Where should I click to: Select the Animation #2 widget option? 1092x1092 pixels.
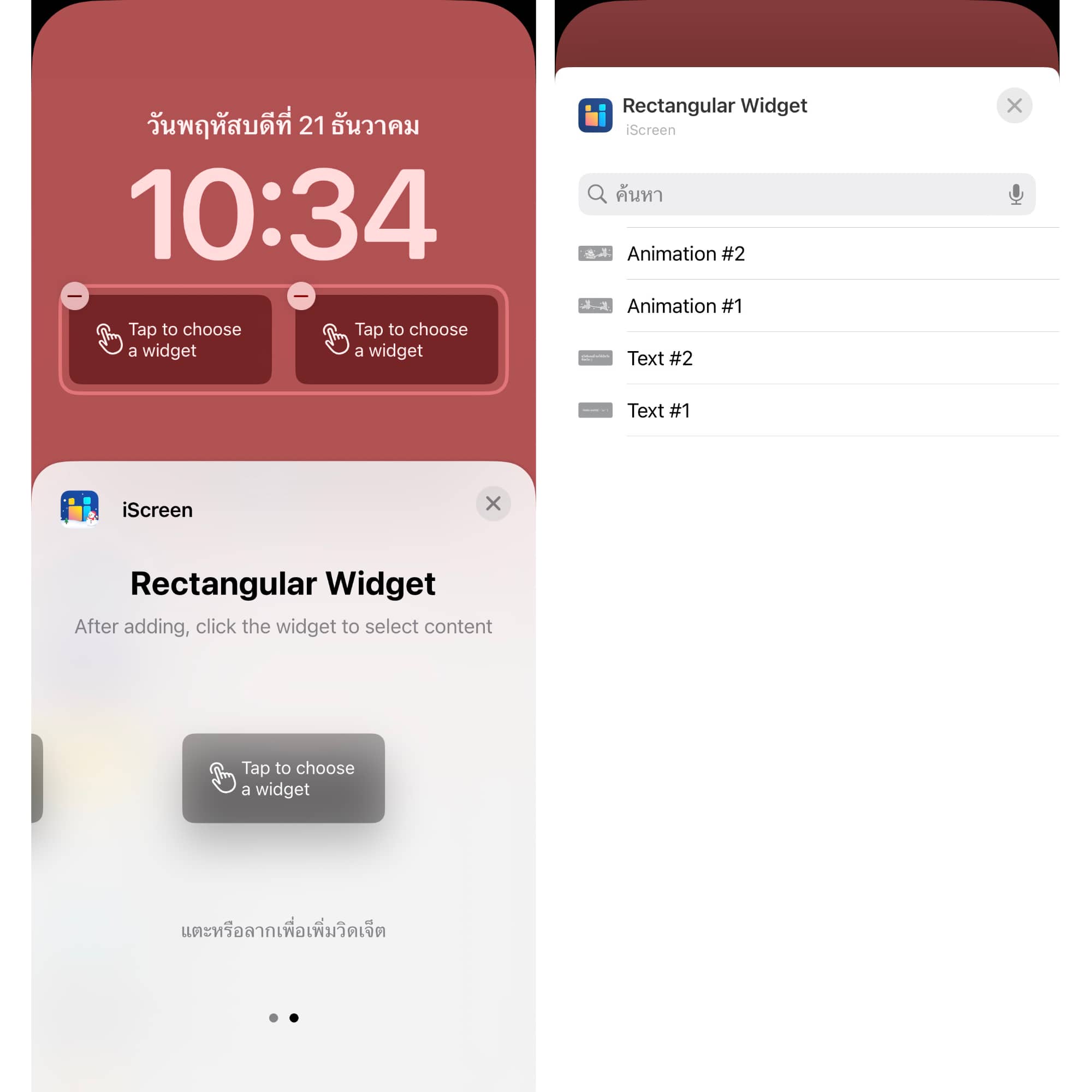(x=685, y=254)
